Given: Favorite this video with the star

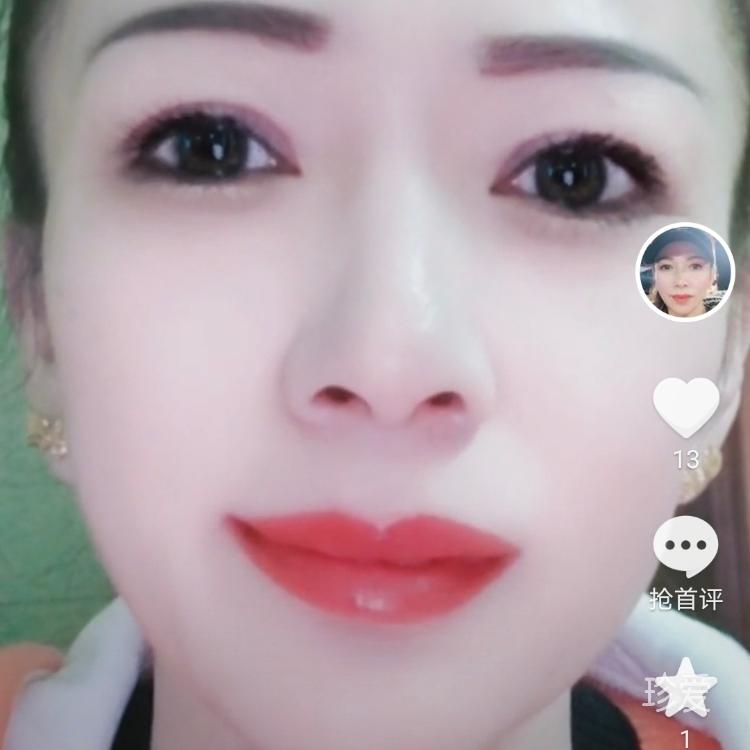Looking at the screenshot, I should pos(686,687).
